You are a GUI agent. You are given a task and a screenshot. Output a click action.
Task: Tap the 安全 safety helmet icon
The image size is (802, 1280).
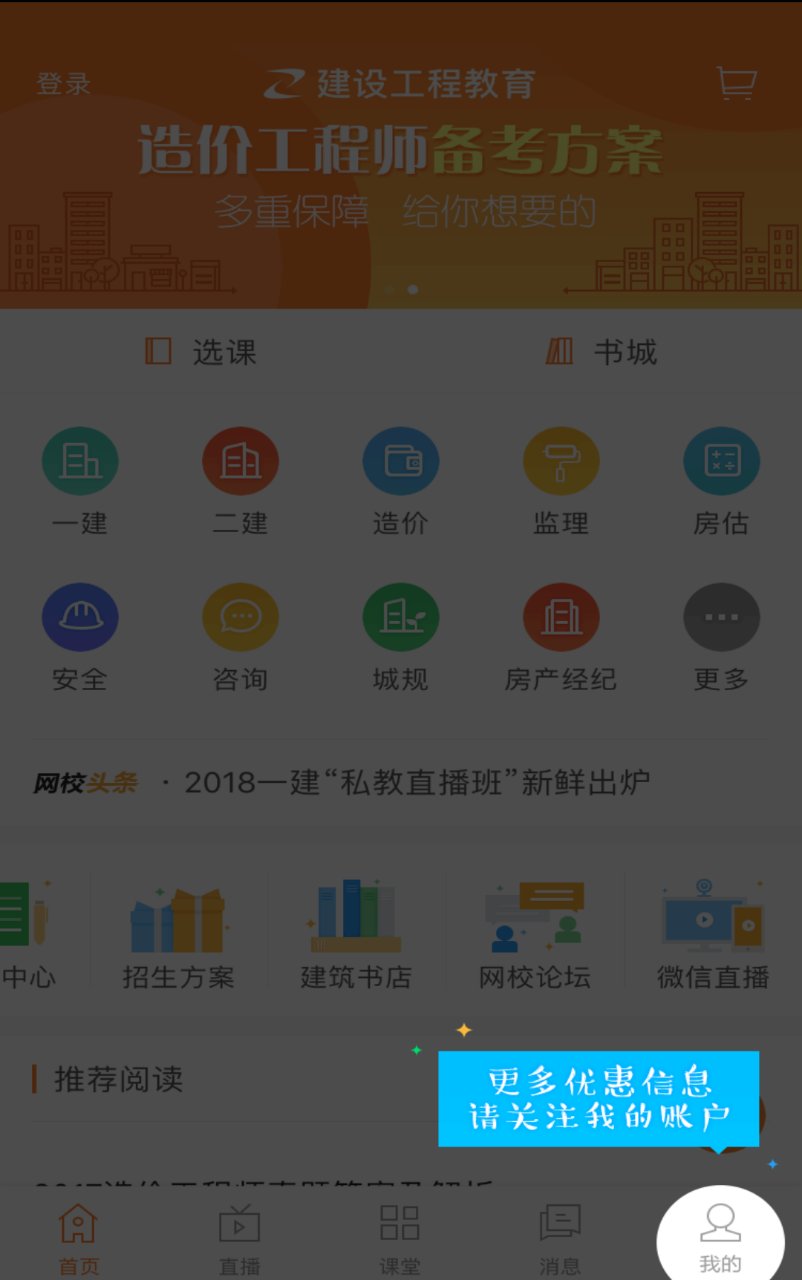pyautogui.click(x=80, y=617)
